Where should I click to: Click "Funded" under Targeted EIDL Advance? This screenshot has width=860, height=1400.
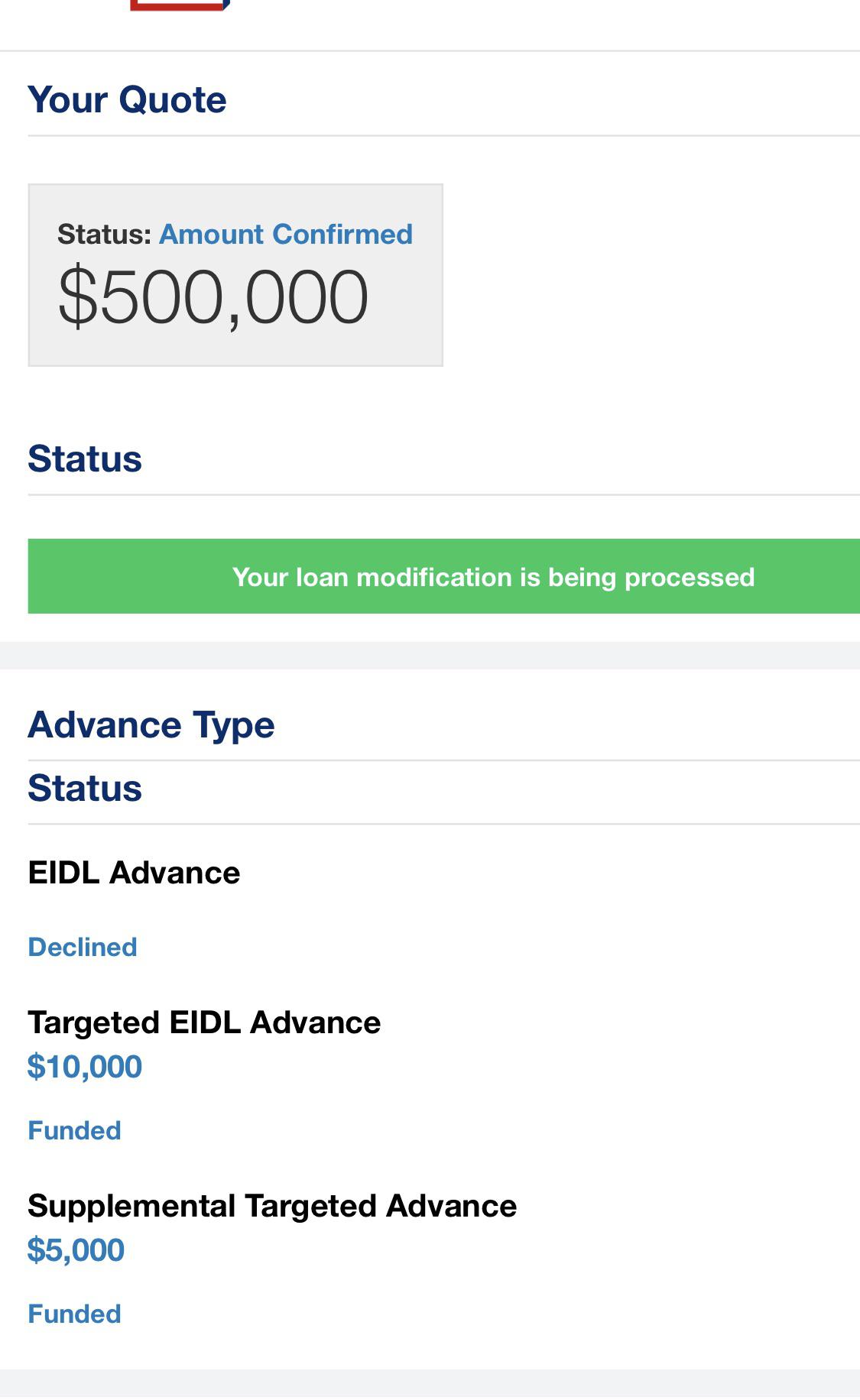pyautogui.click(x=74, y=1130)
